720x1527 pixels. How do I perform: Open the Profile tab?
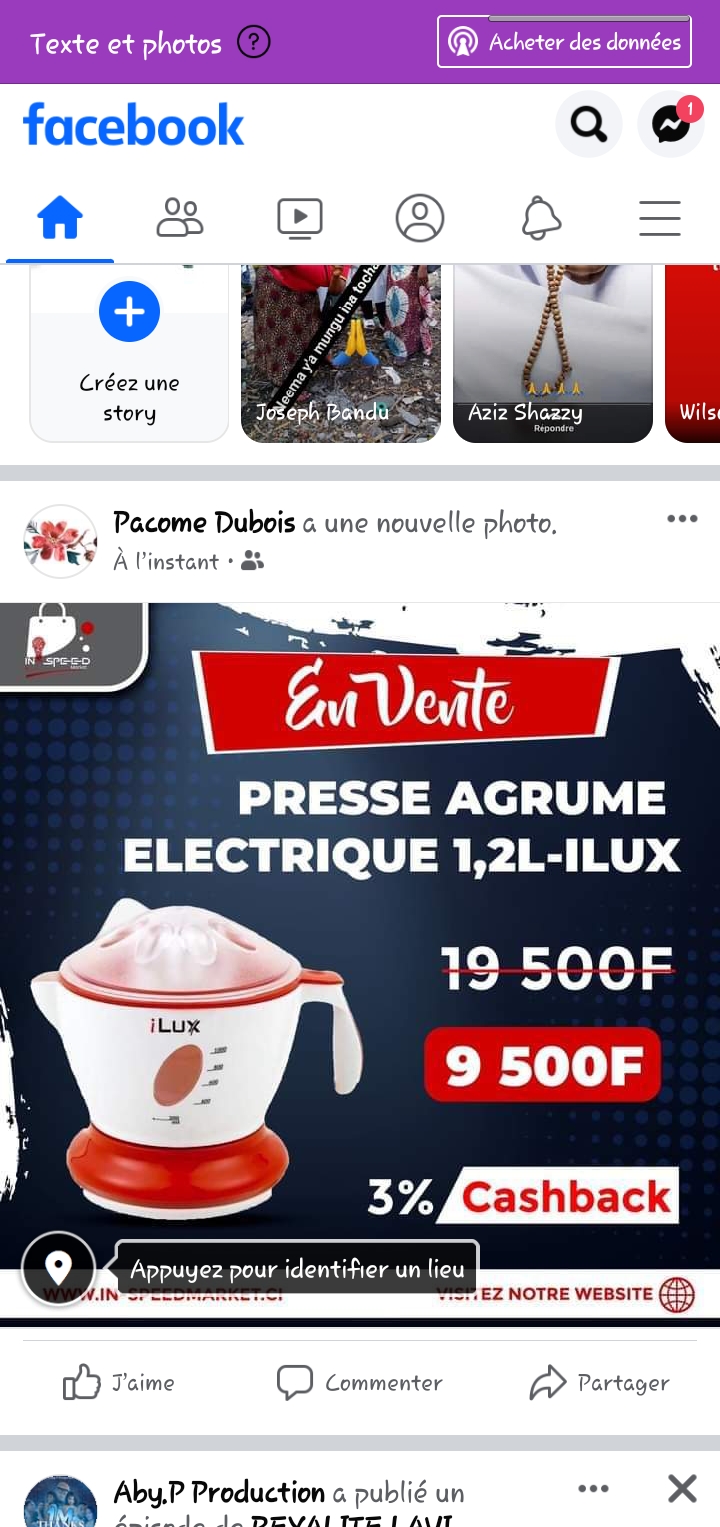coord(420,218)
